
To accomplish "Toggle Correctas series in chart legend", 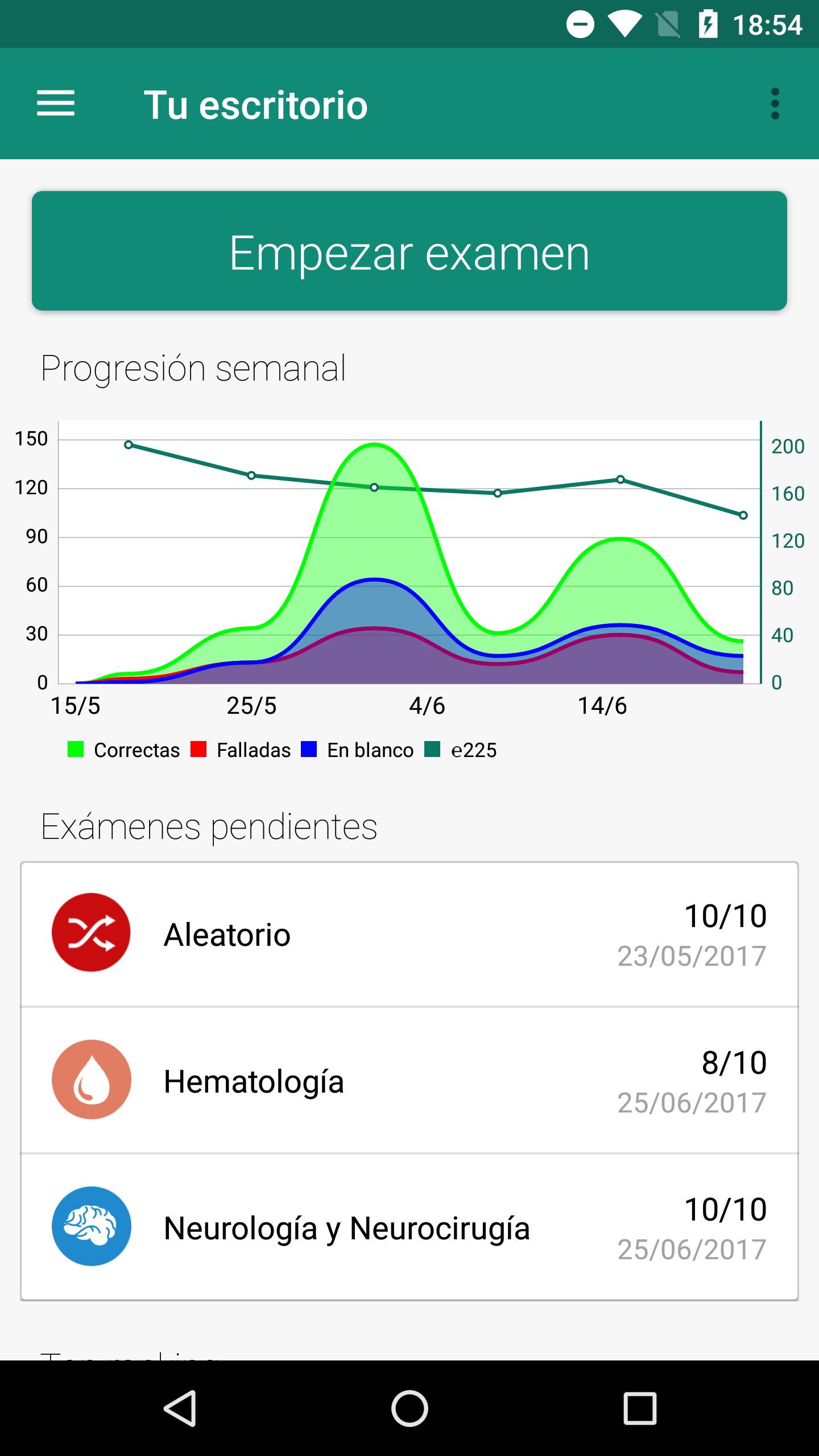I will (x=123, y=750).
